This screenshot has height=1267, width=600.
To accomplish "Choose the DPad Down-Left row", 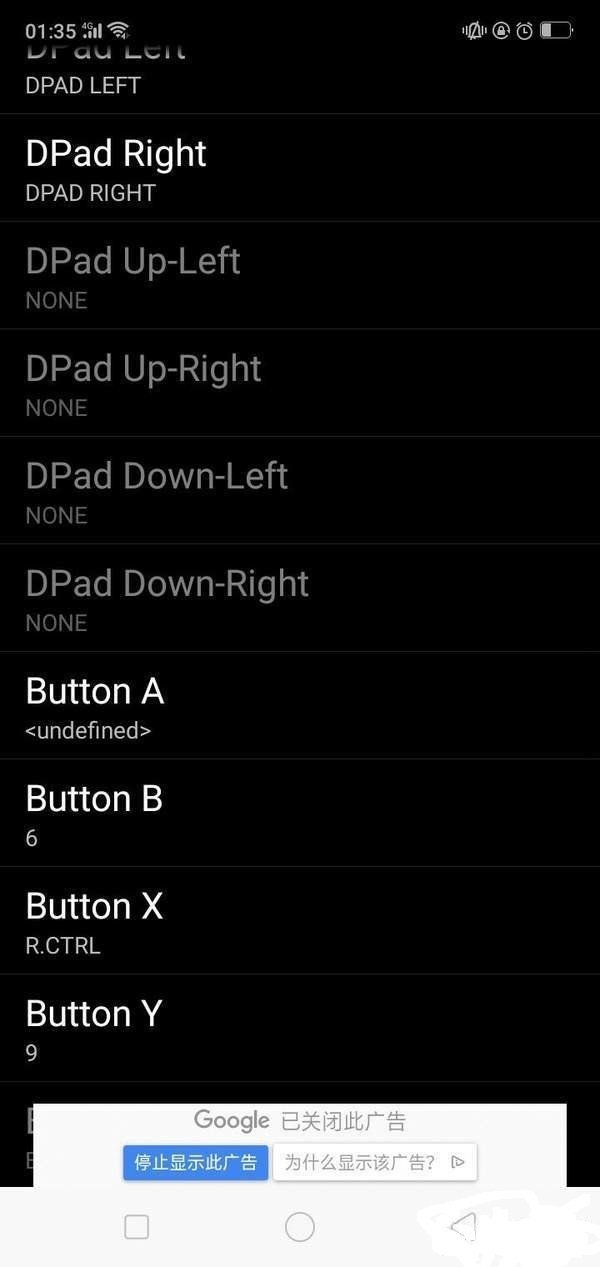I will click(x=300, y=491).
